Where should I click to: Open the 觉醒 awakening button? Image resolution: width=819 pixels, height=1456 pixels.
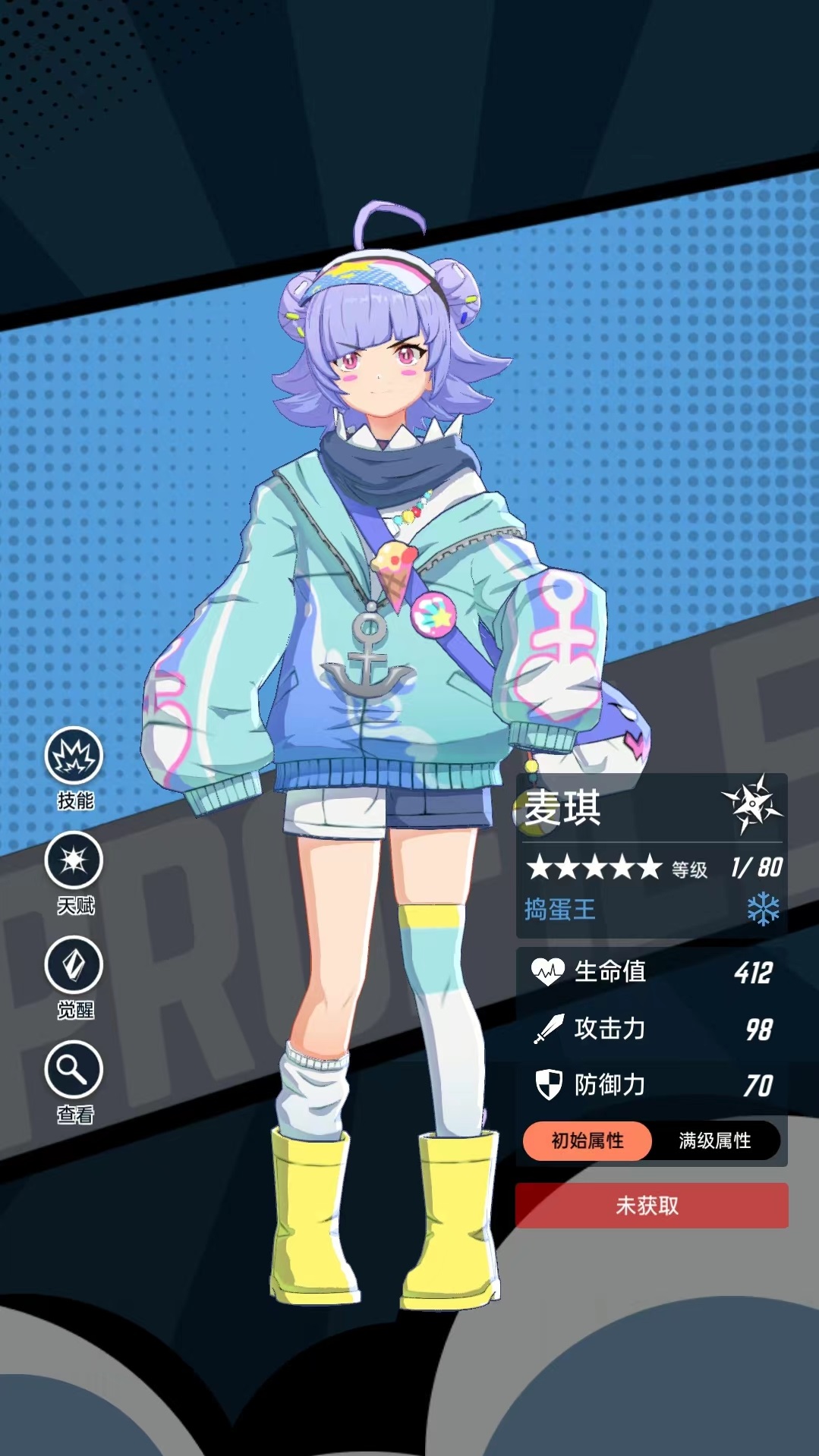[74, 966]
